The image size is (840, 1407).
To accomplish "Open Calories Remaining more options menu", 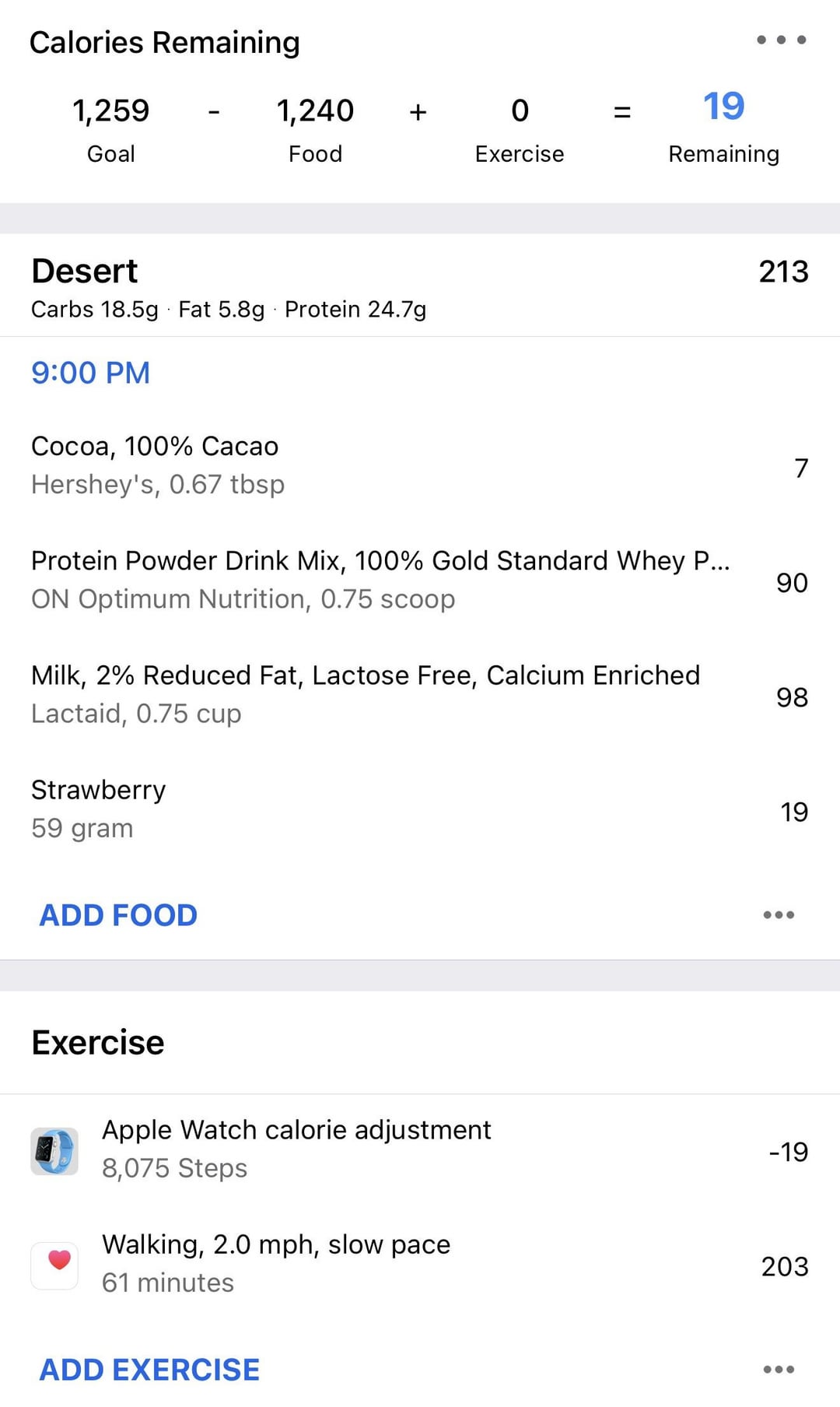I will point(781,40).
